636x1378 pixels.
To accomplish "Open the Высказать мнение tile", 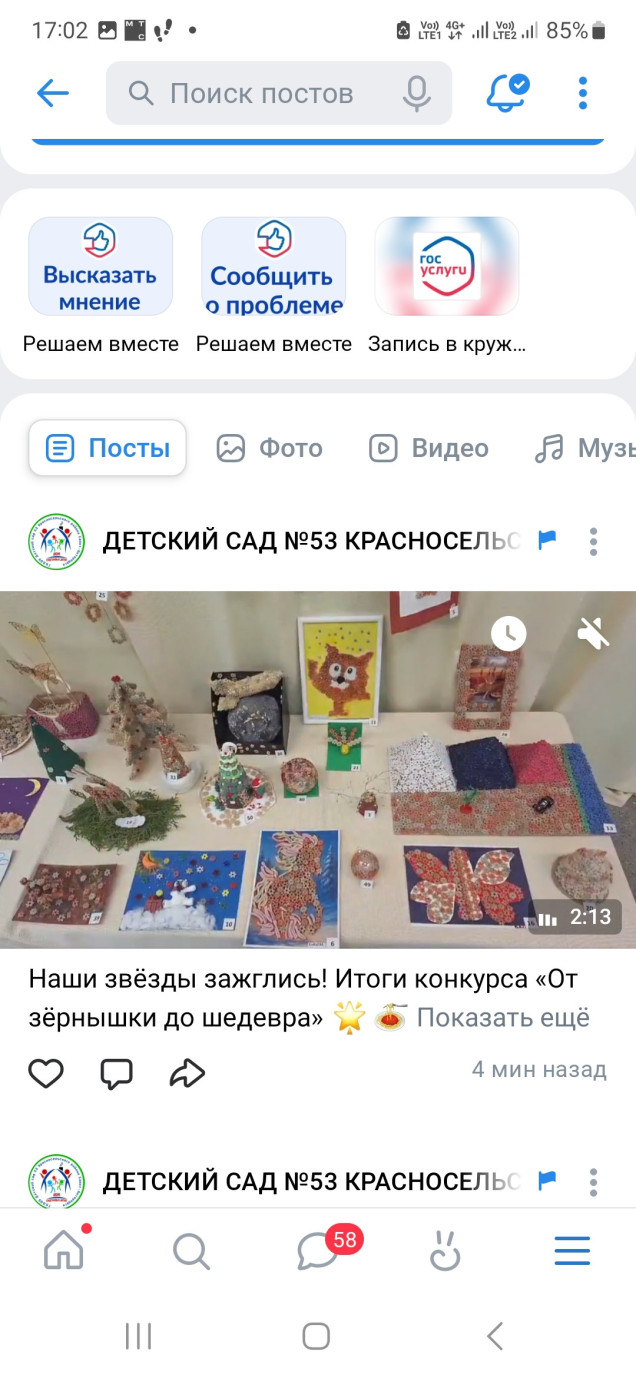I will (100, 267).
